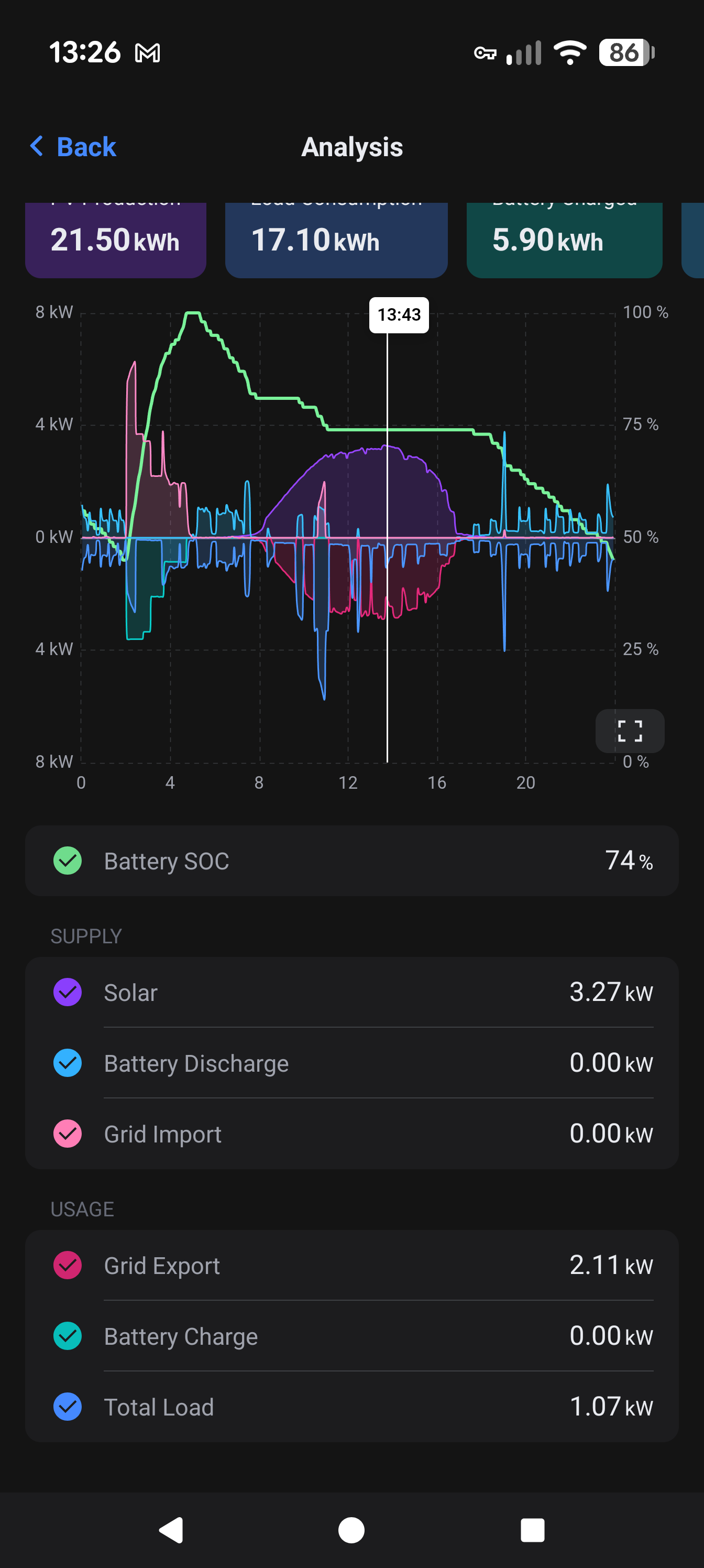Toggle the Battery Charge series
The height and width of the screenshot is (1568, 704).
68,1336
